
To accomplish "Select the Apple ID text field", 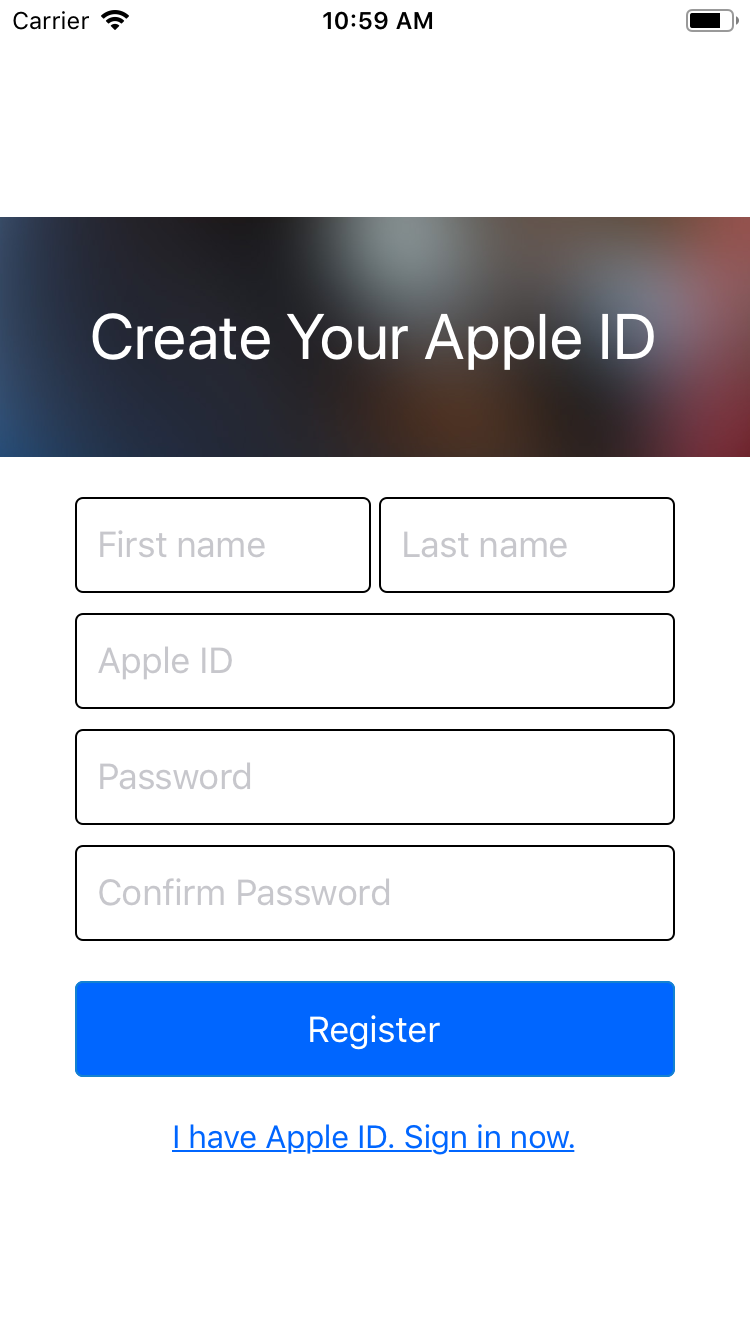I will click(375, 661).
